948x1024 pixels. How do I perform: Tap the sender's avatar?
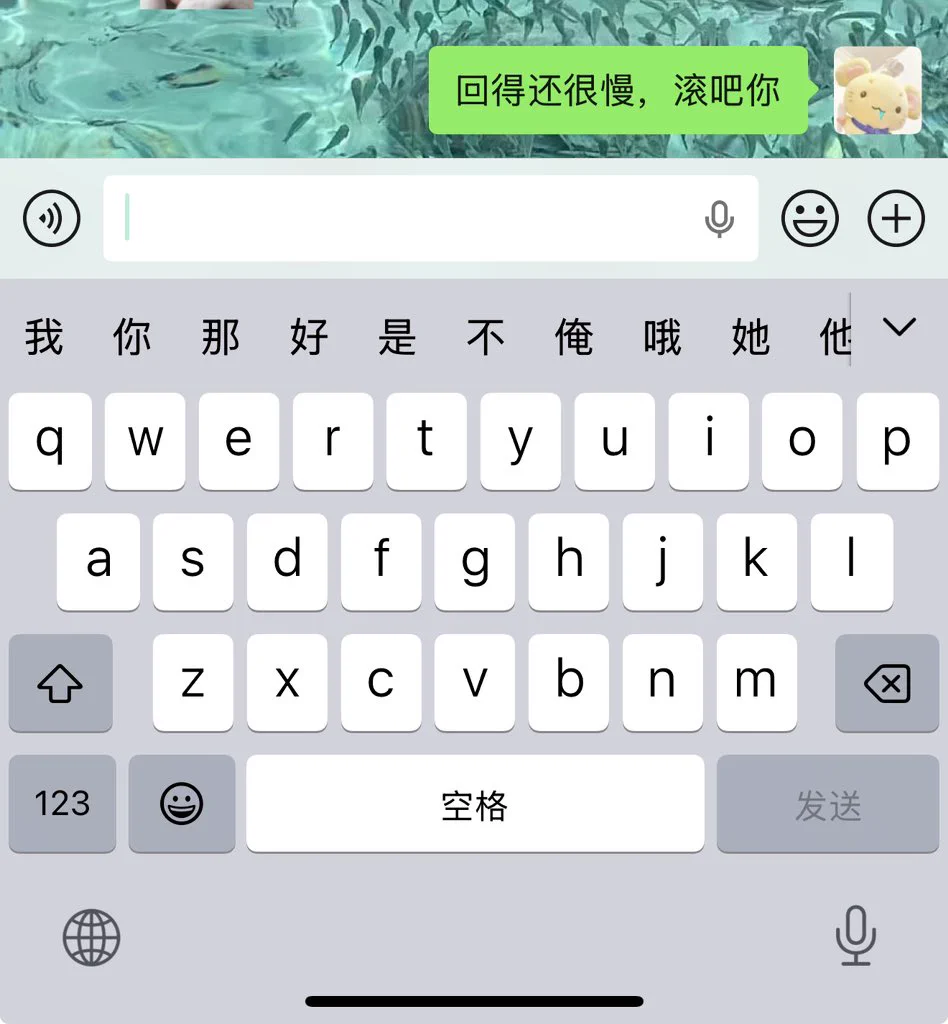877,90
